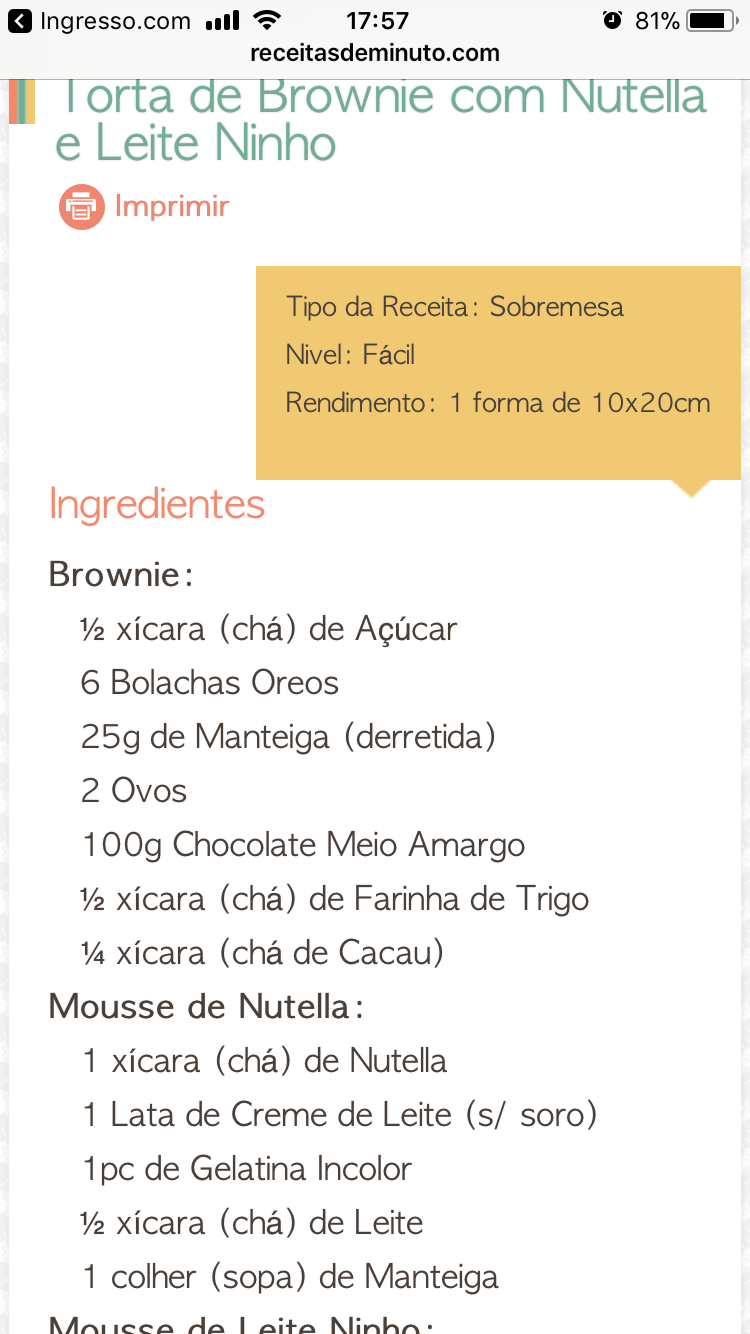The height and width of the screenshot is (1334, 750).
Task: Tap Rendimento: 1 forma de 10x20cm line
Action: (498, 402)
